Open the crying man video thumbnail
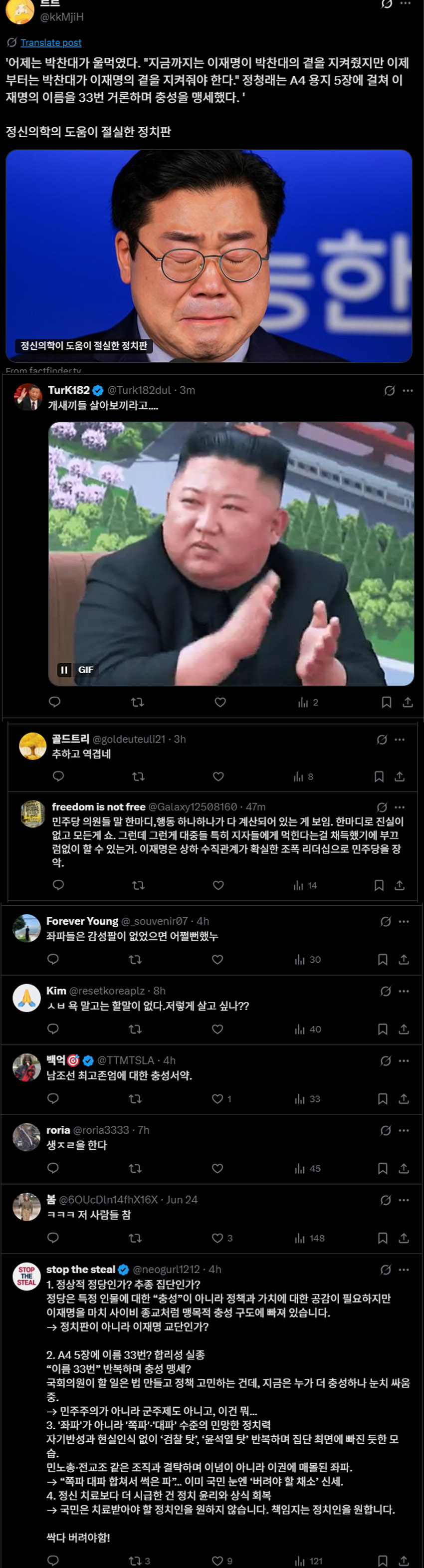This screenshot has height=1568, width=424. (209, 256)
